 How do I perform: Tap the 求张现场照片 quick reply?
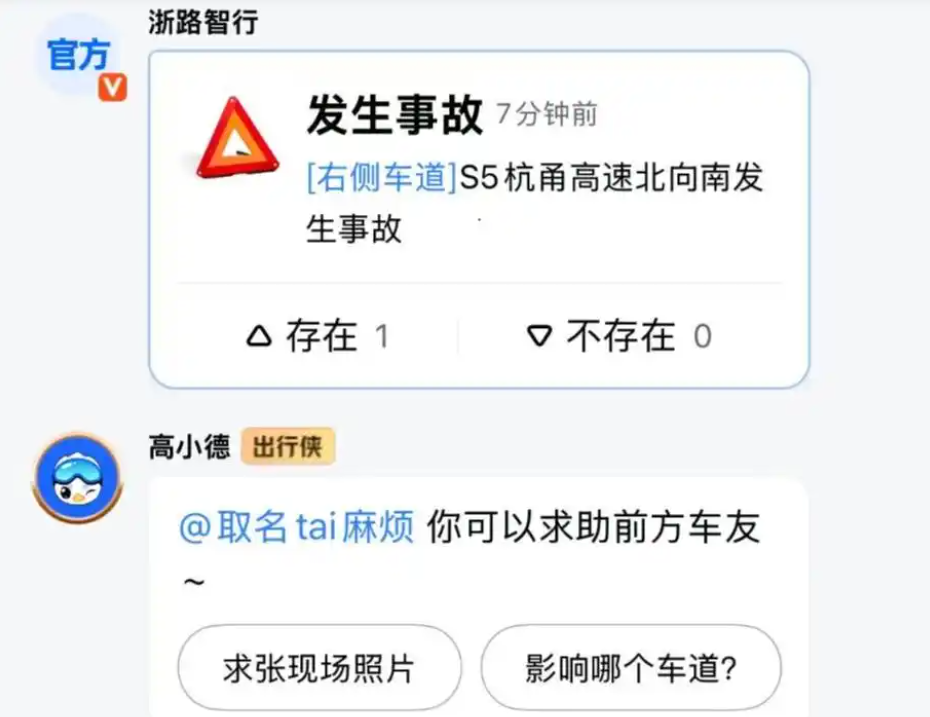[x=319, y=669]
